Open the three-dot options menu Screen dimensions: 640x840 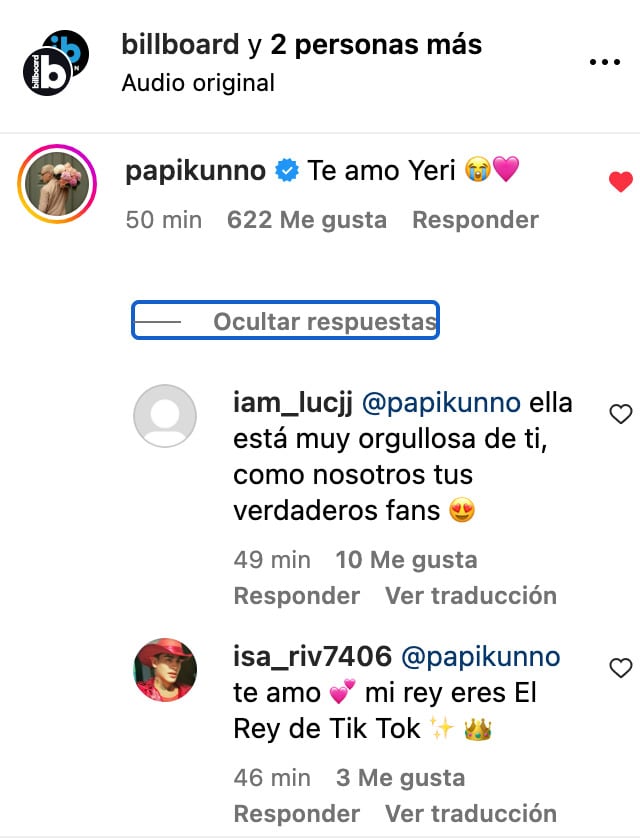[x=605, y=63]
